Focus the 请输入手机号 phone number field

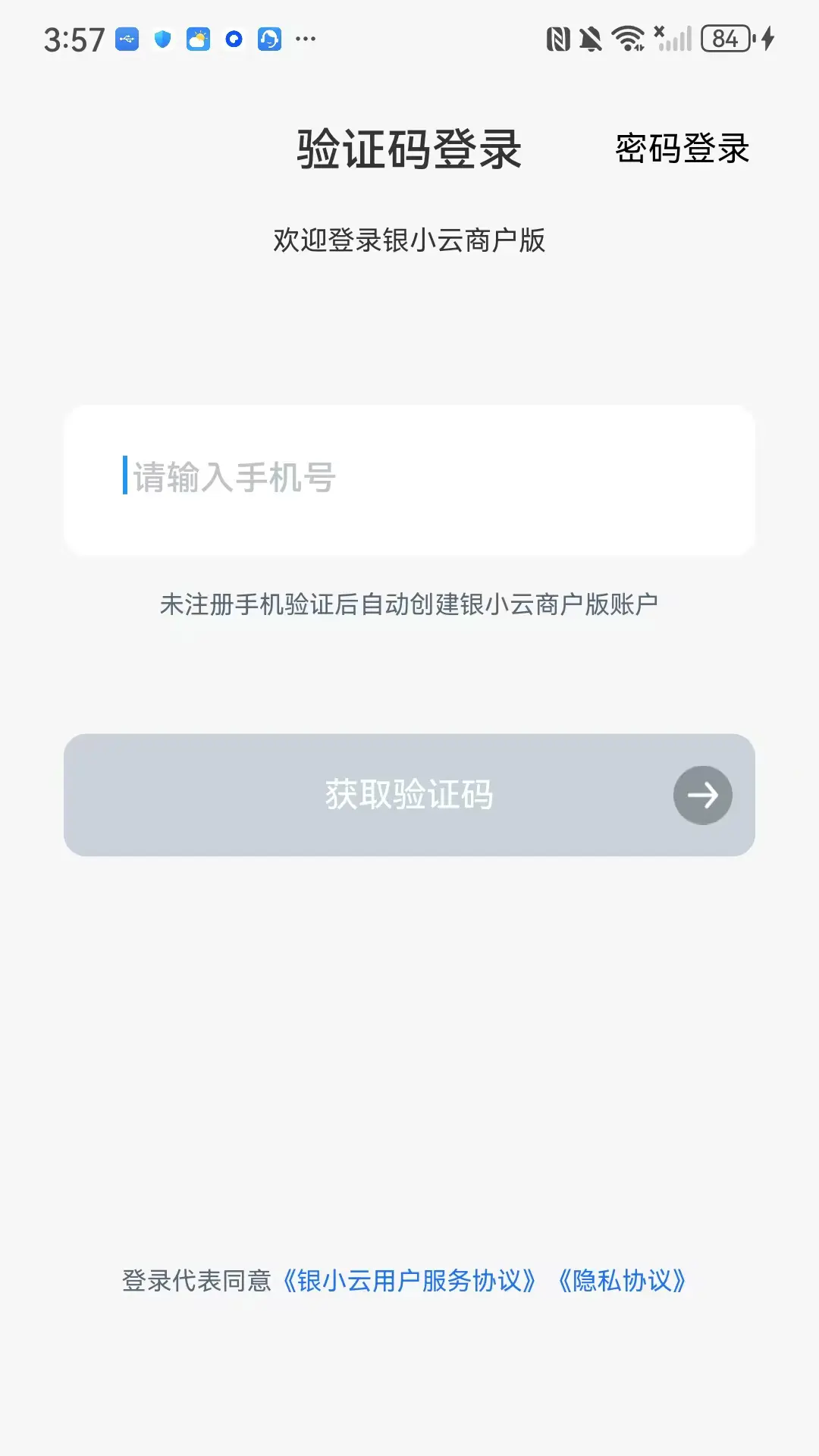(409, 479)
